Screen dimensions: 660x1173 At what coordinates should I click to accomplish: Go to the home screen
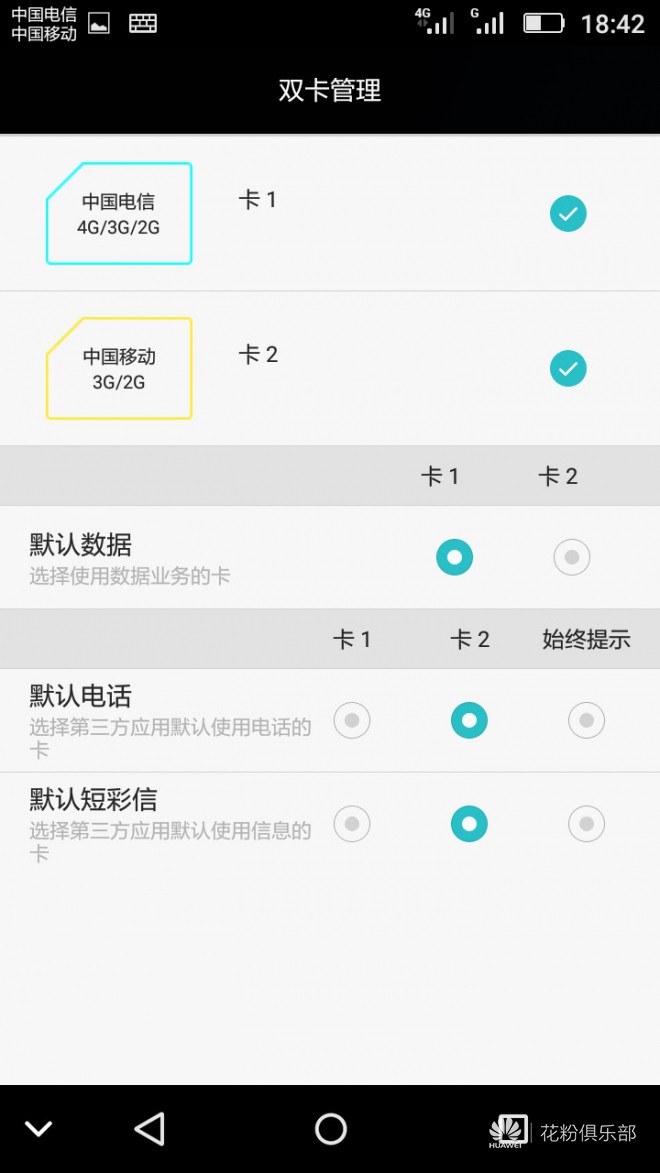330,1129
